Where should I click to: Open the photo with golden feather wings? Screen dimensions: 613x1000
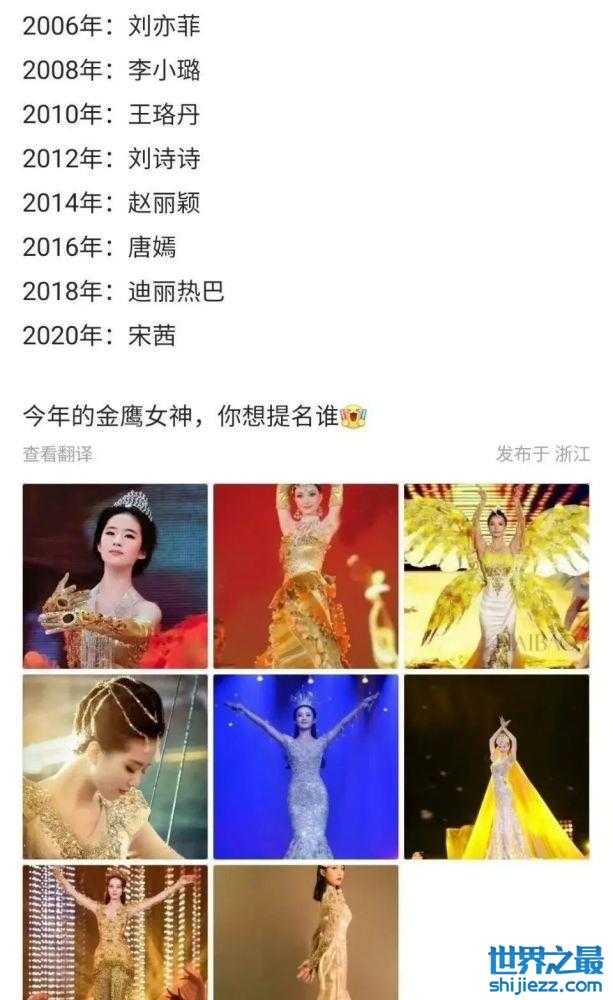point(496,576)
